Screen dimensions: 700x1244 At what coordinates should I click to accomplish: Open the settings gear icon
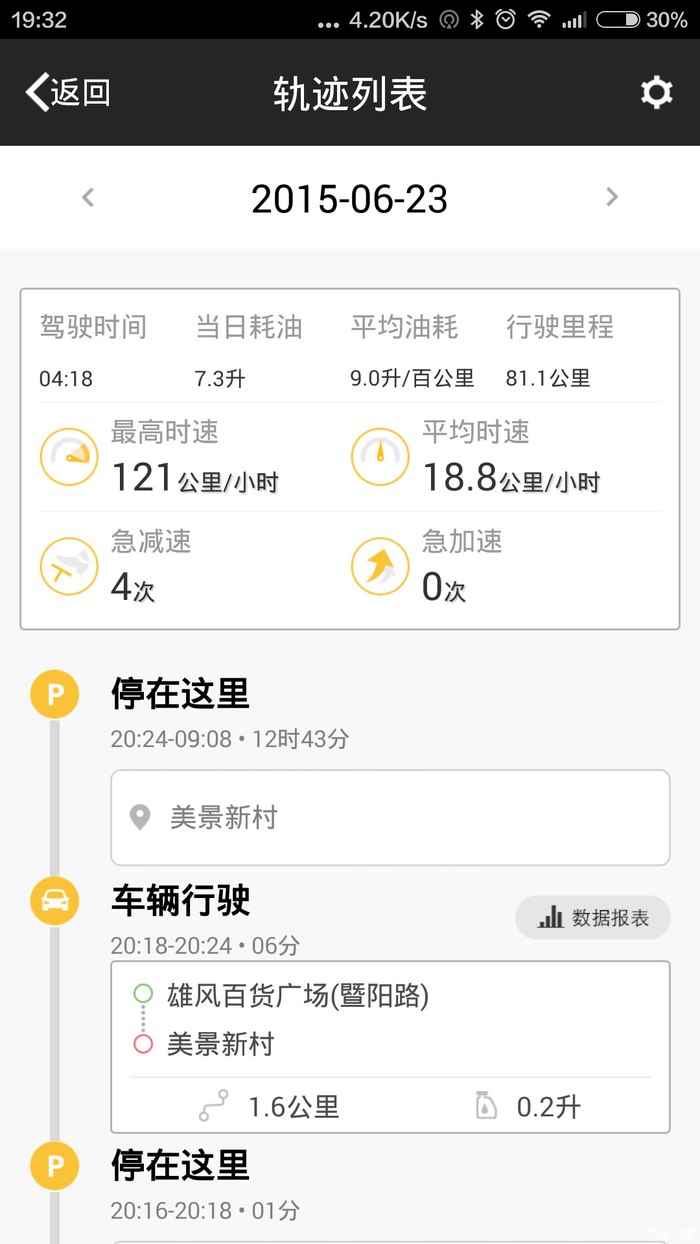click(656, 93)
